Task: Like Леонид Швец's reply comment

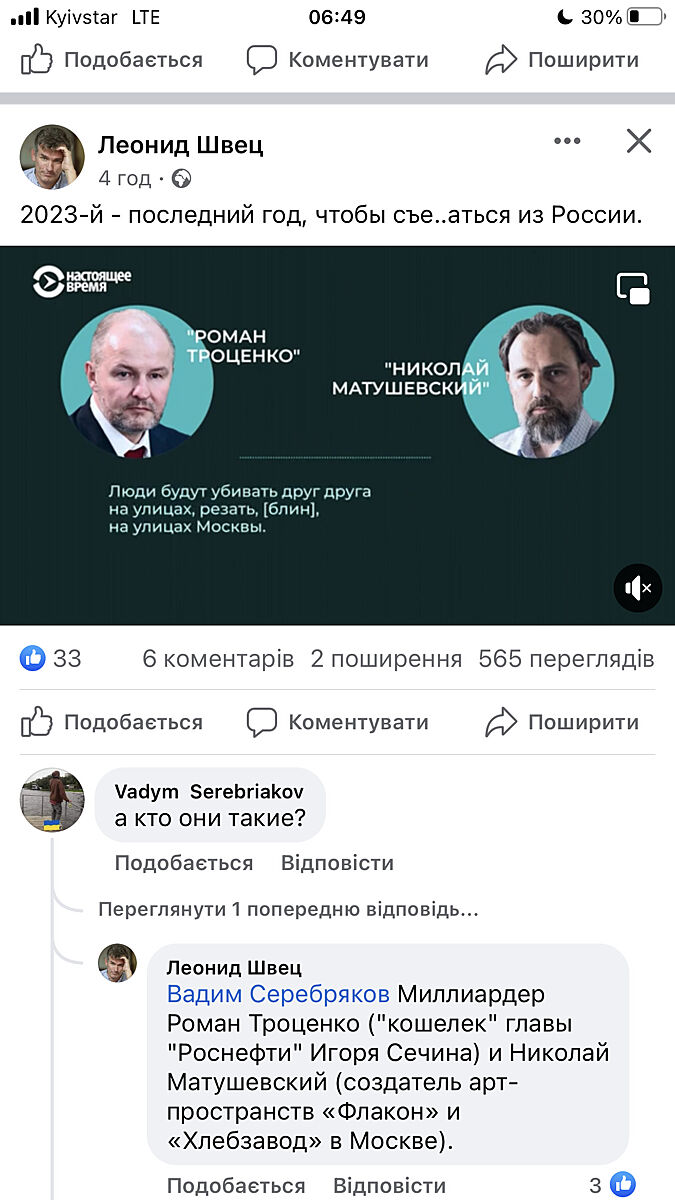Action: tap(235, 1186)
